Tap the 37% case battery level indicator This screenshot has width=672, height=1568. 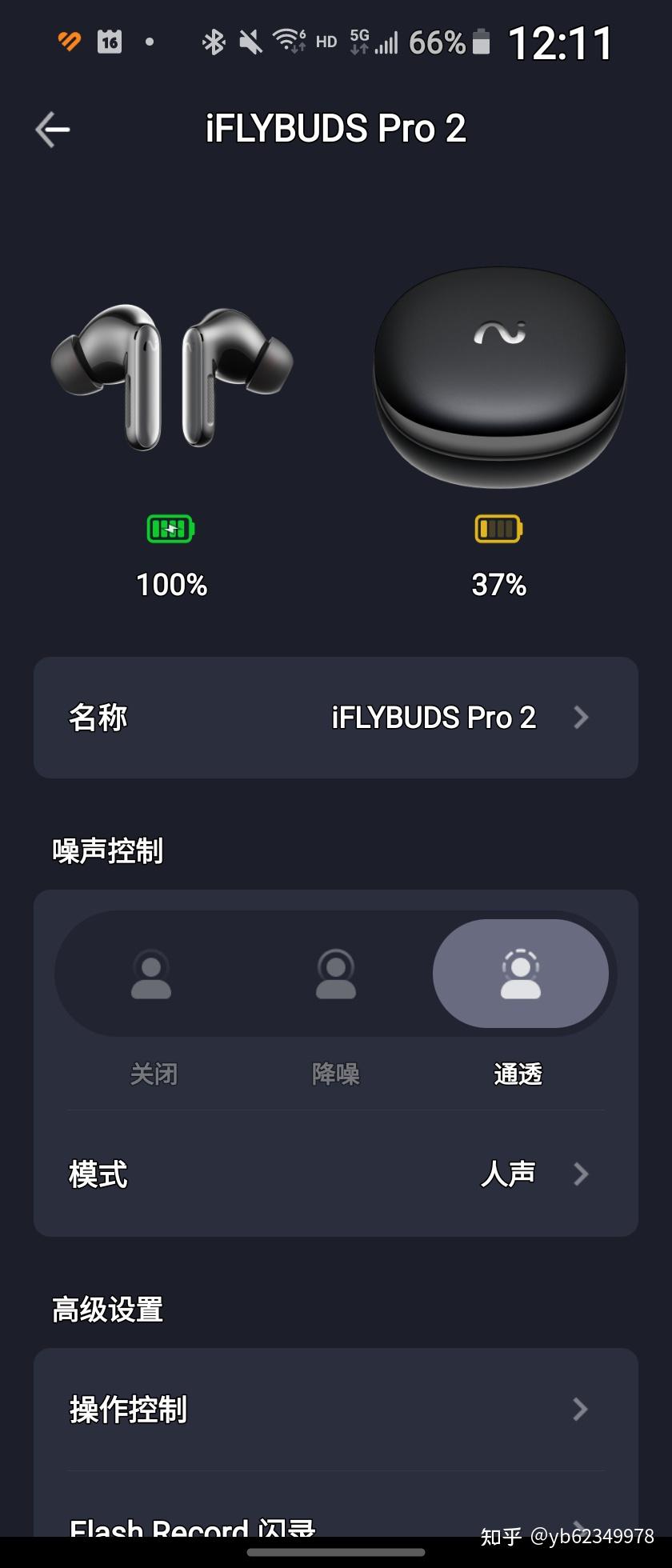(498, 585)
